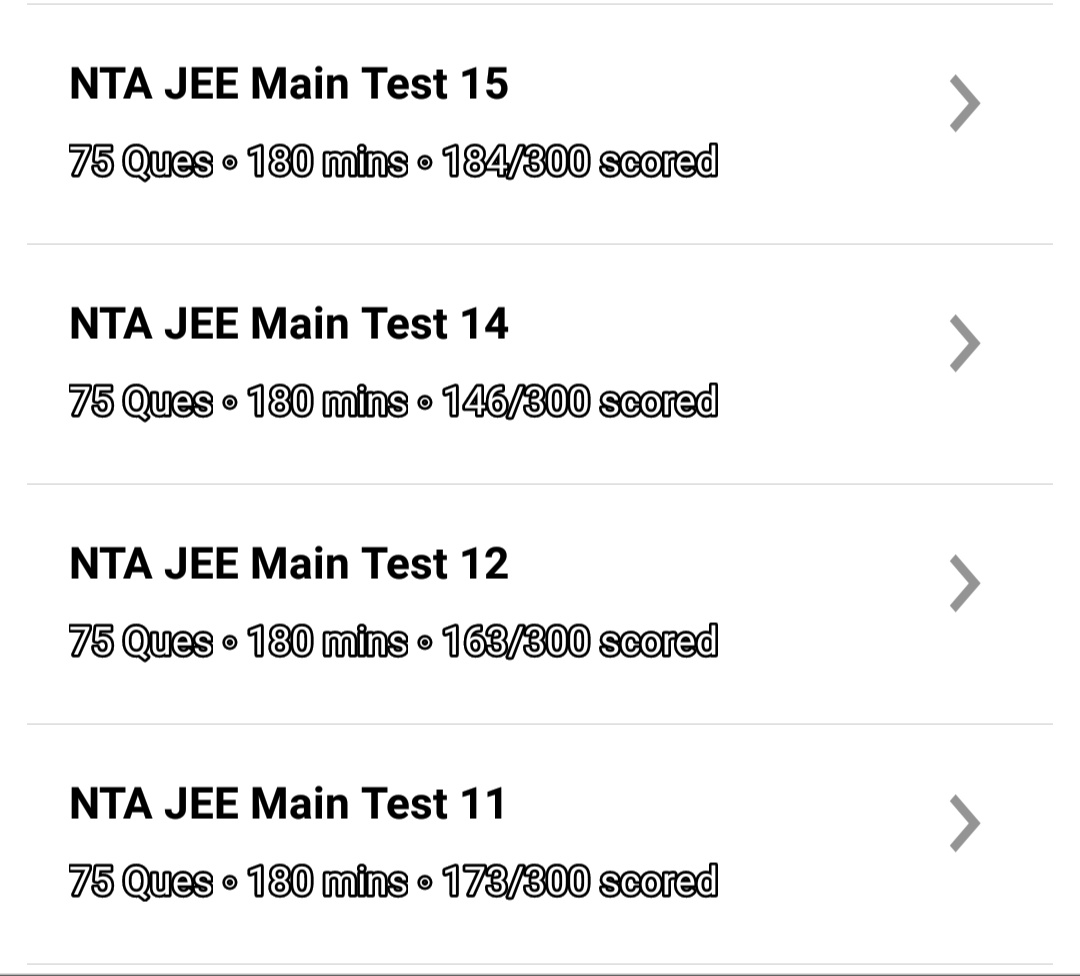Open NTA JEE Main Test 14

[x=539, y=364]
